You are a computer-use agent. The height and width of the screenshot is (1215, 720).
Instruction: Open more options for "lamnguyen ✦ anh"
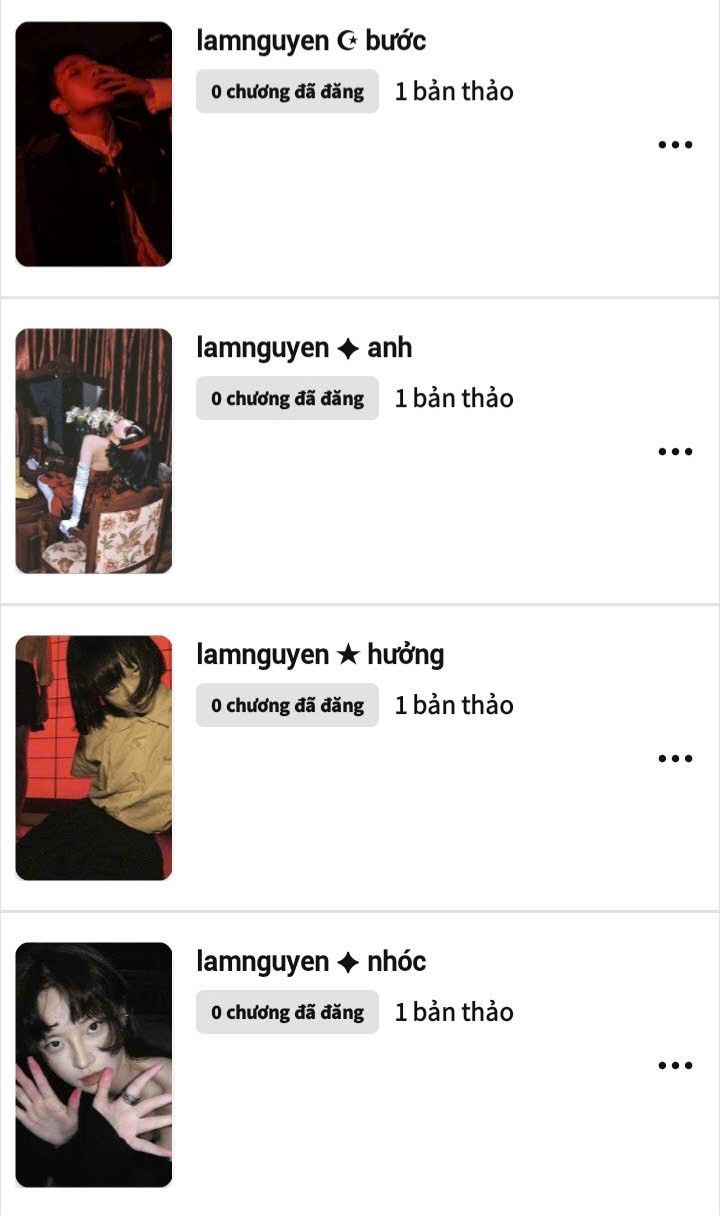coord(675,451)
